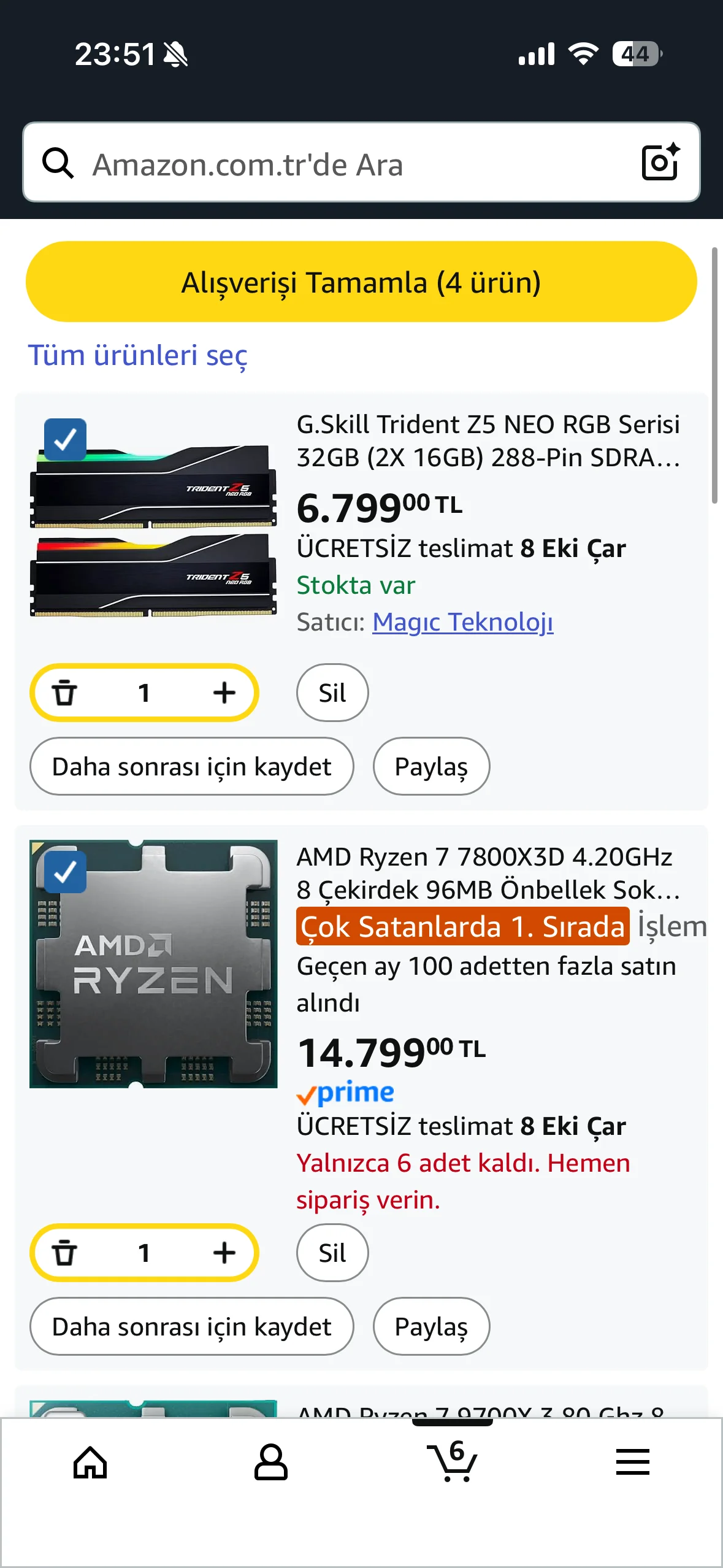The image size is (723, 1568).
Task: Tap trash icon for G.Skill Trident Z5
Action: click(x=64, y=693)
